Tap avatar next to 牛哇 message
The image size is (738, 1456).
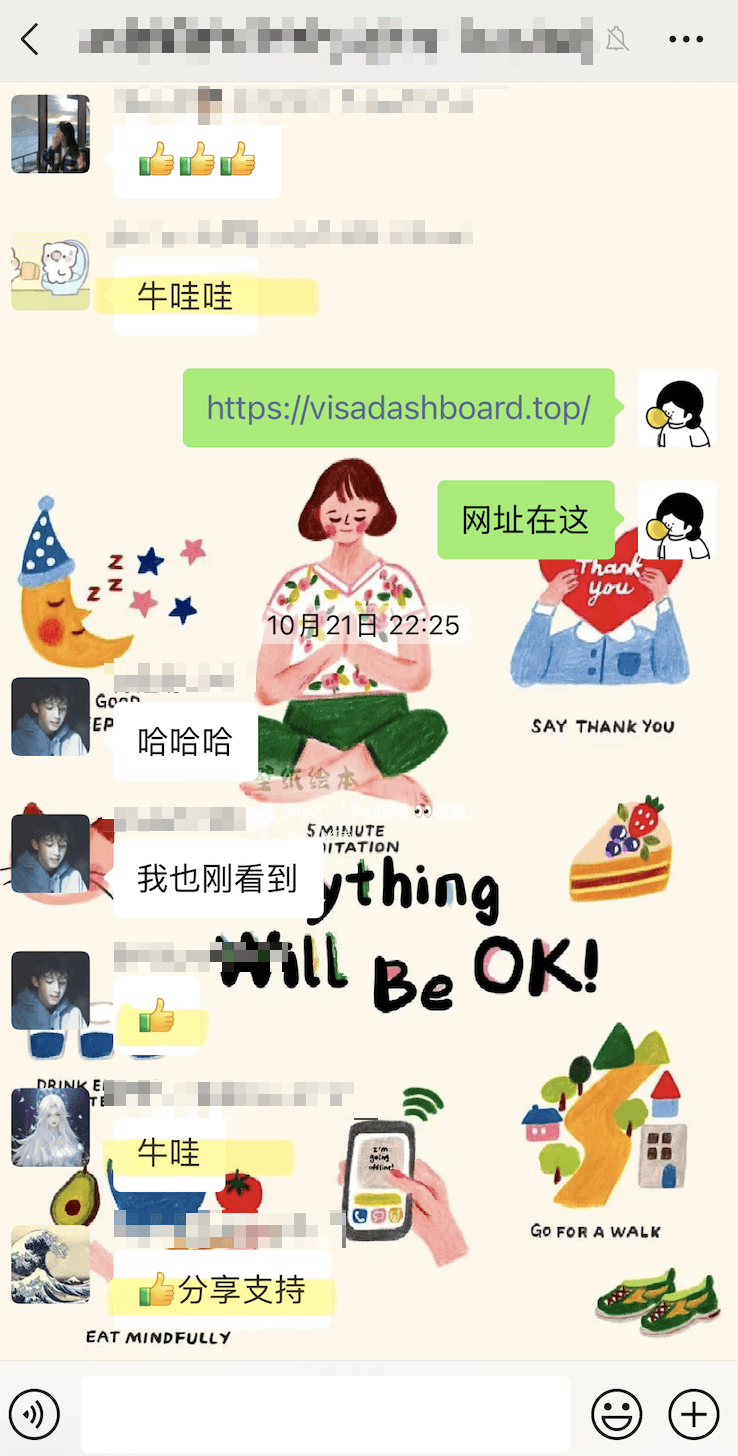pyautogui.click(x=50, y=1127)
